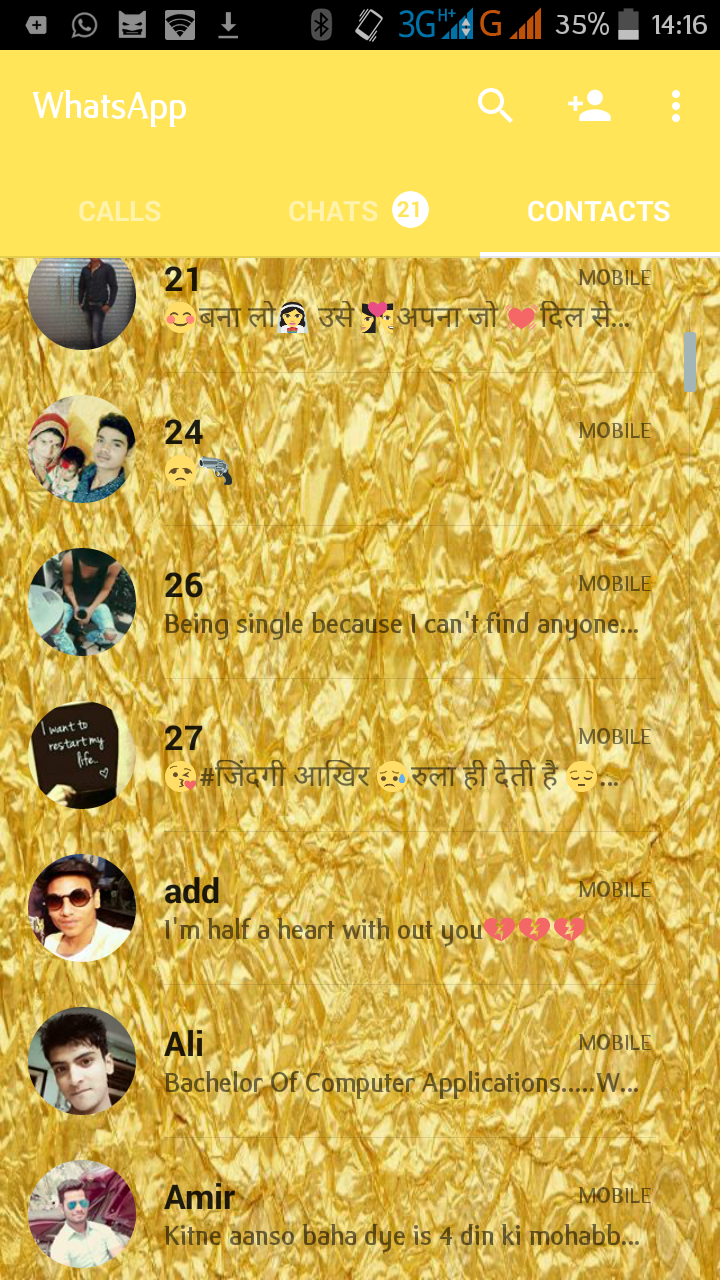Switch to the Calls tab
Screen dimensions: 720x1280
[119, 211]
